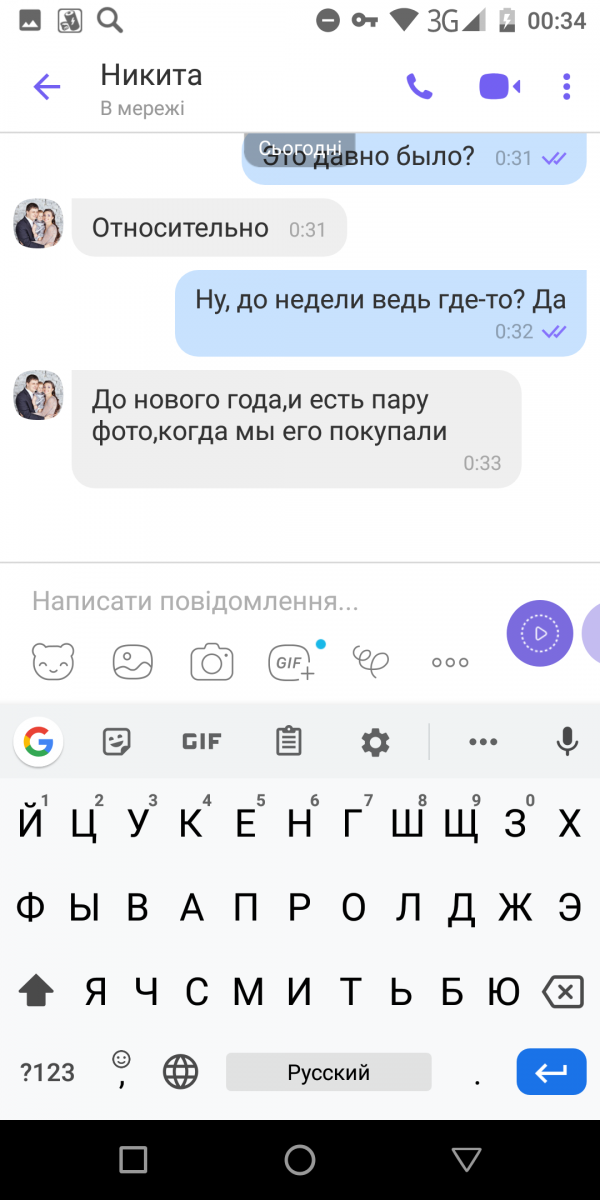The height and width of the screenshot is (1200, 600).
Task: Open the chat overflow menu
Action: pos(567,87)
